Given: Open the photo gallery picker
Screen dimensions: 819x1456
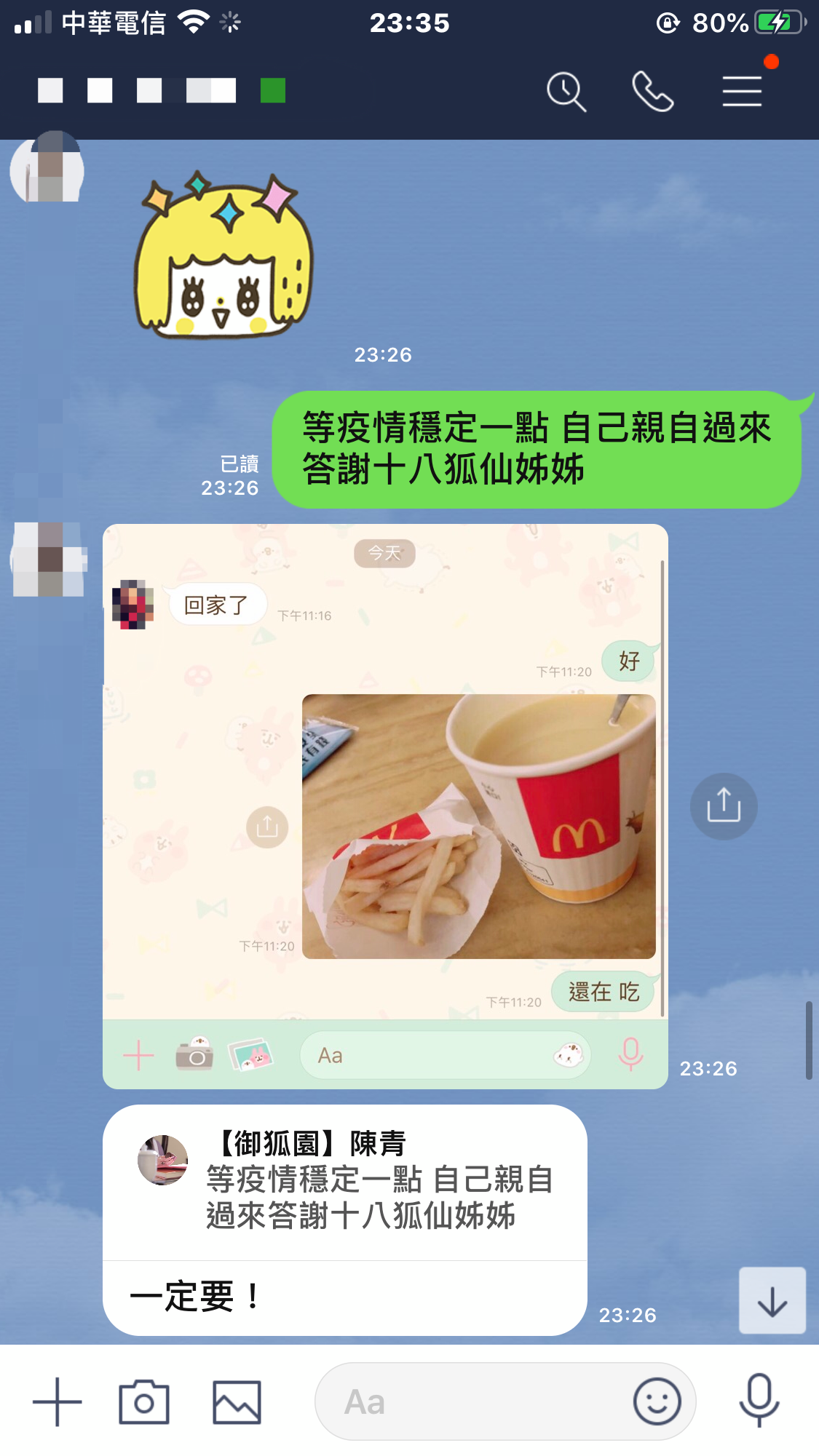Looking at the screenshot, I should click(236, 1401).
